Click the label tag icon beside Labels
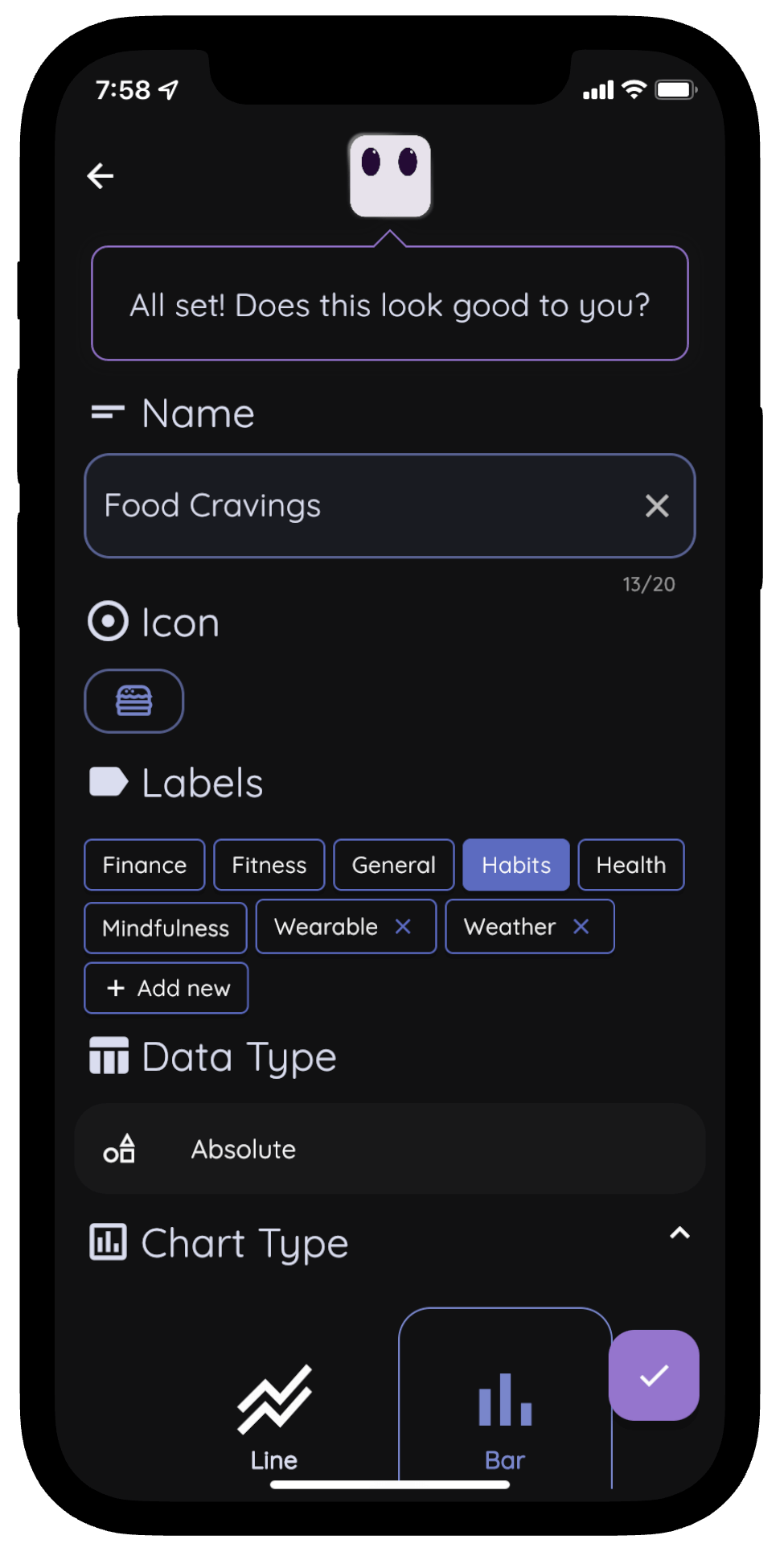This screenshot has width=784, height=1556. pos(109,780)
